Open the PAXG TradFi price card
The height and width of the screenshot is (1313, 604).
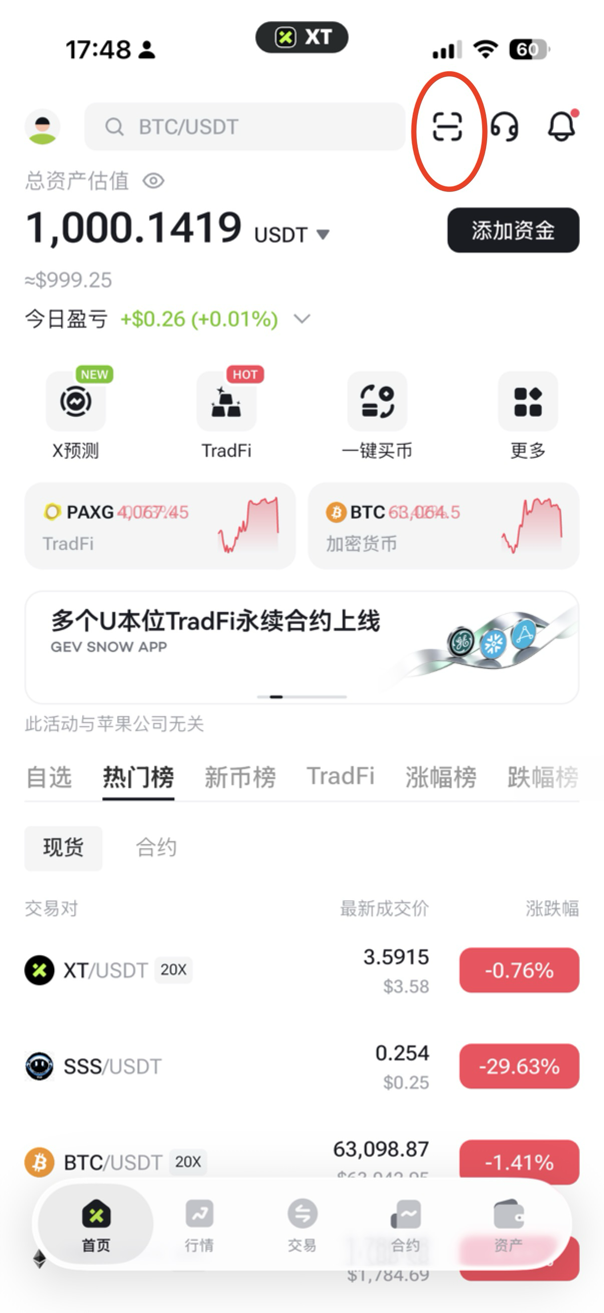tap(160, 526)
